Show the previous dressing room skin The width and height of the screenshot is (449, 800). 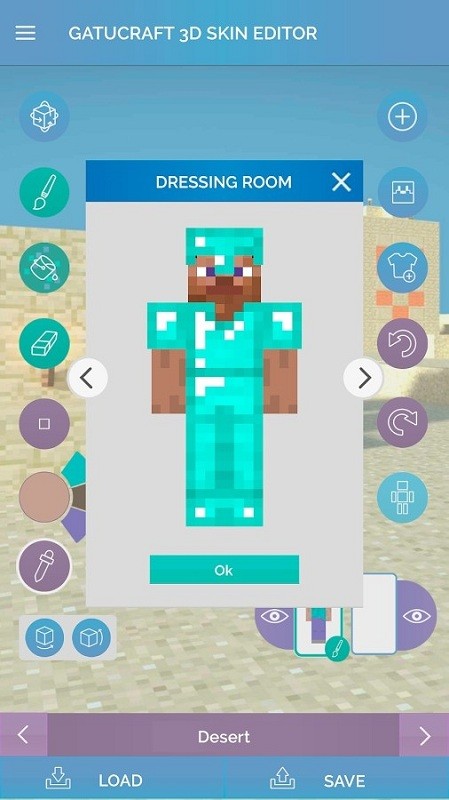coord(87,378)
